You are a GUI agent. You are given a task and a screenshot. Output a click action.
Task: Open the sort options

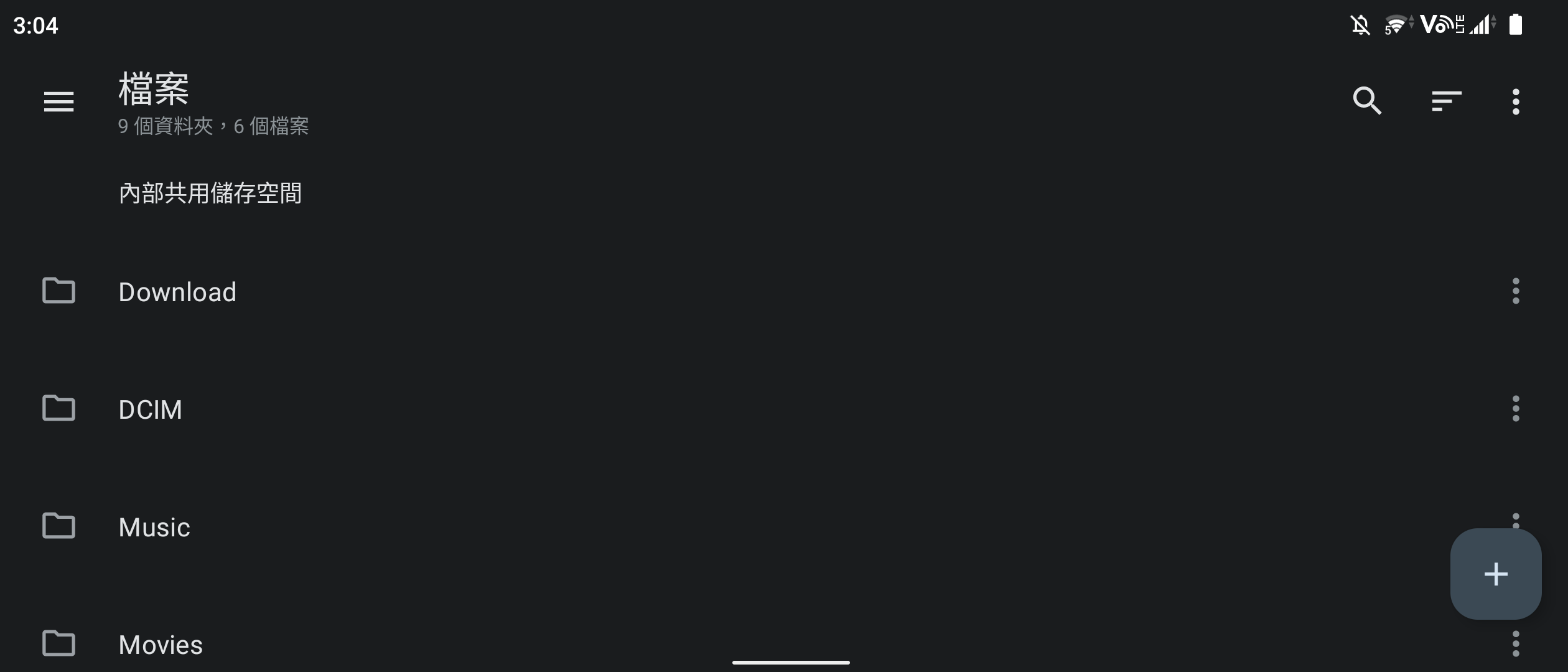[x=1446, y=101]
